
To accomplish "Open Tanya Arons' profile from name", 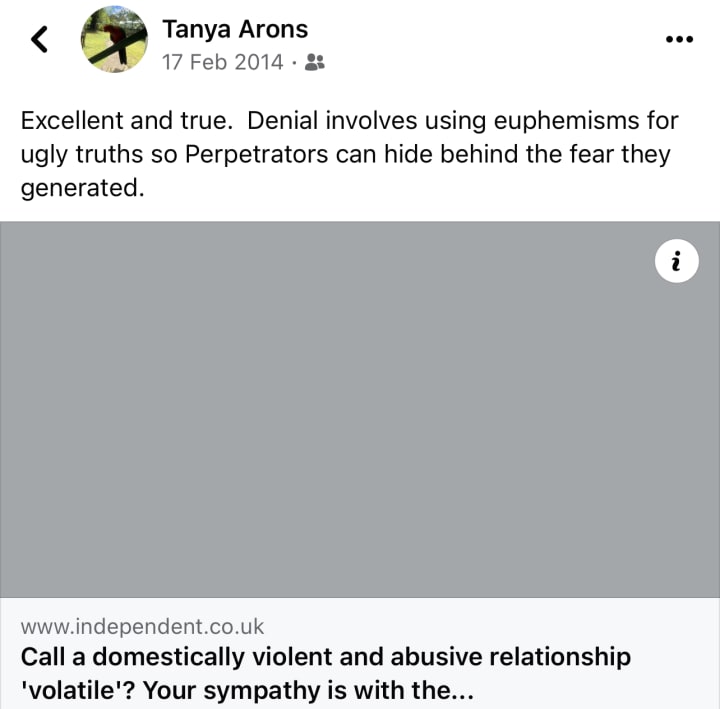I will pos(235,29).
